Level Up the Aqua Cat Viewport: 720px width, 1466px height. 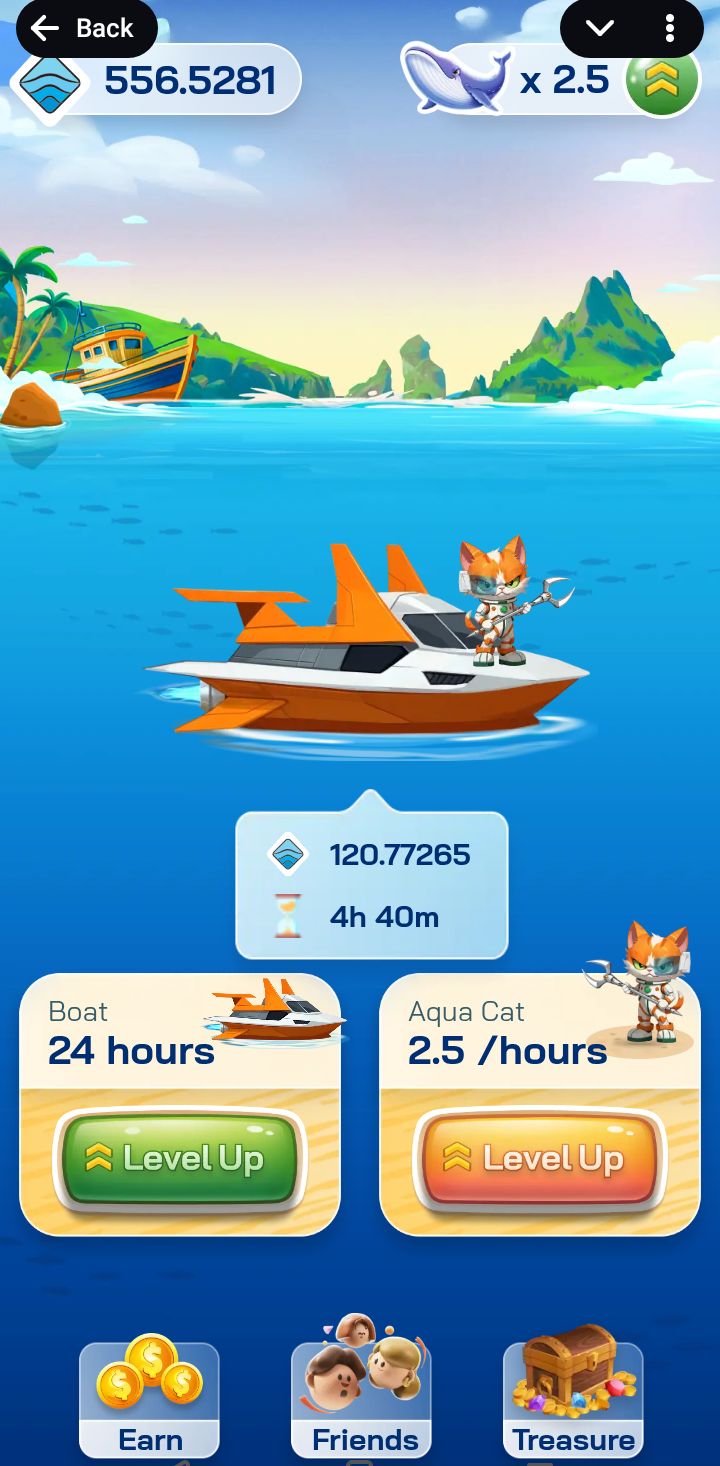(540, 1157)
